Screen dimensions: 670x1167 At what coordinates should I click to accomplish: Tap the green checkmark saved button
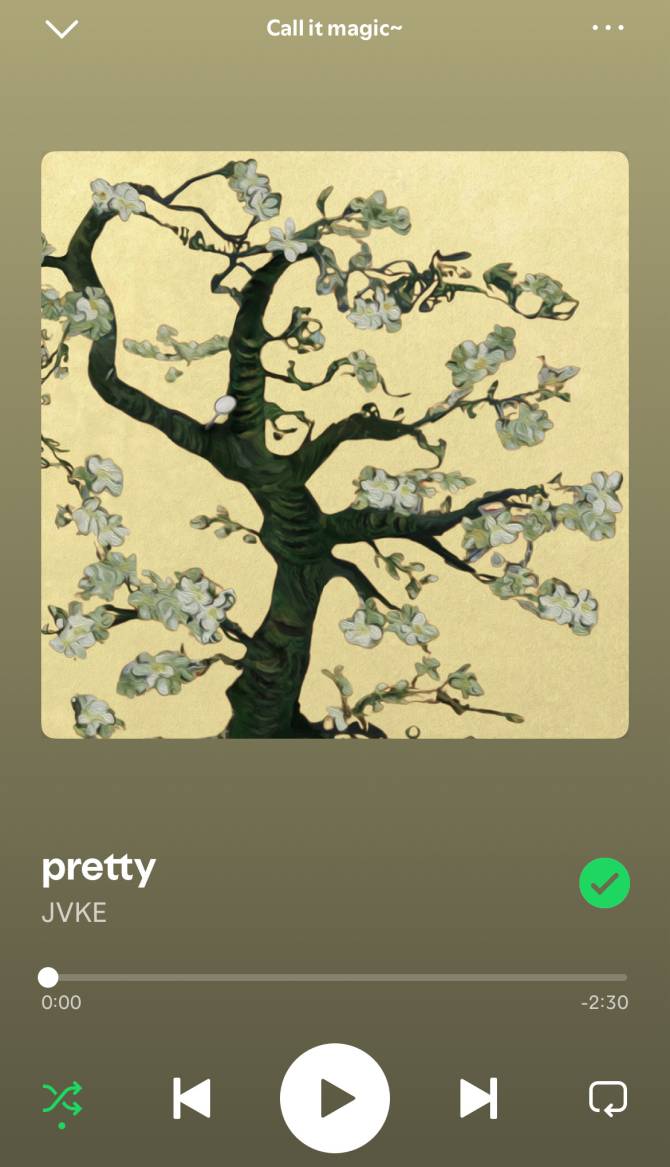(x=604, y=883)
